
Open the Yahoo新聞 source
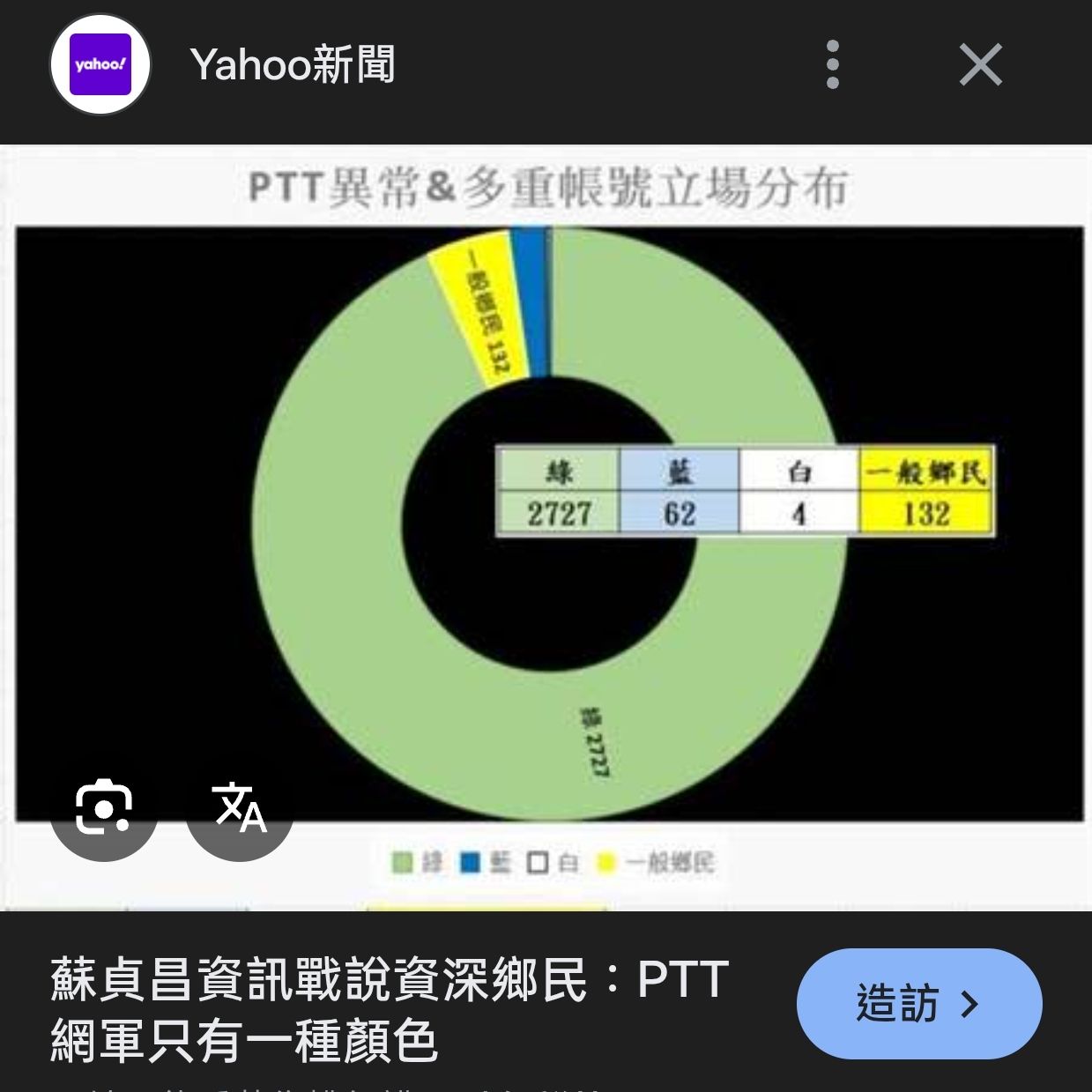[x=292, y=65]
